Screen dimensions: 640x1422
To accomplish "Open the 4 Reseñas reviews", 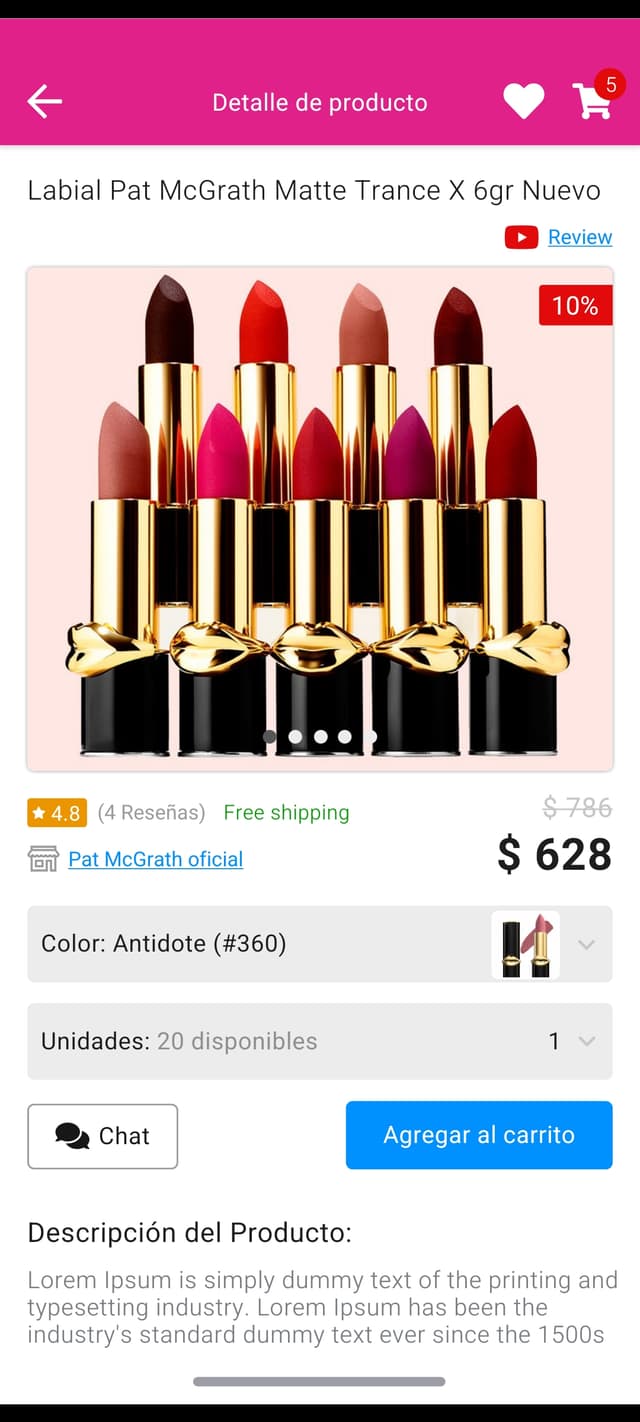I will [x=151, y=813].
